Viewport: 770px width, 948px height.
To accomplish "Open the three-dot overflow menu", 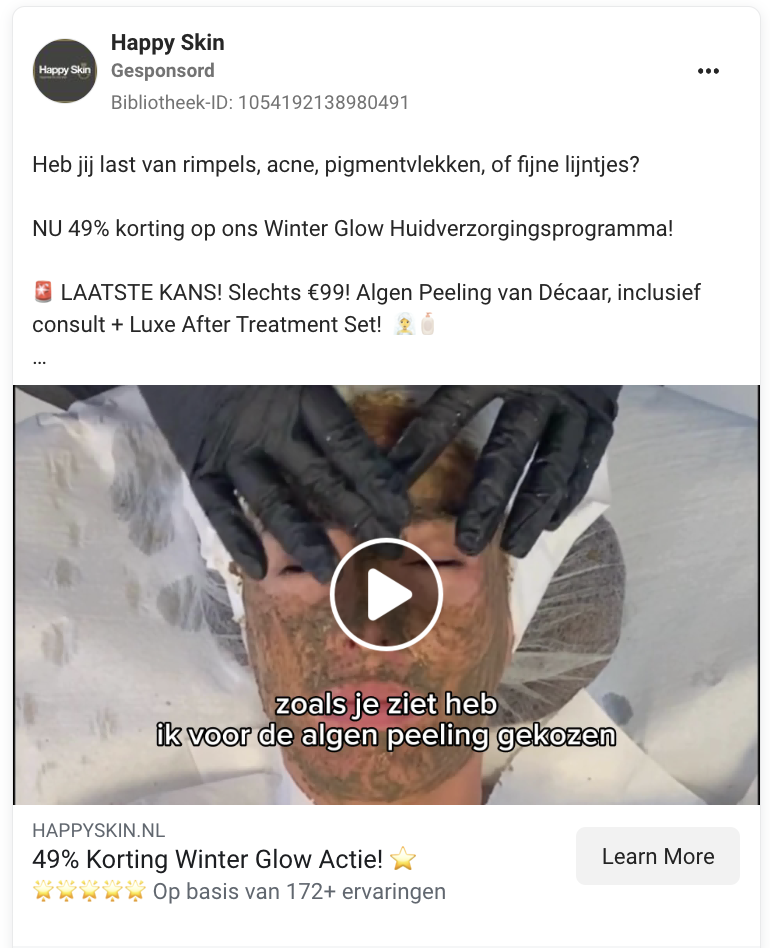I will coord(708,71).
